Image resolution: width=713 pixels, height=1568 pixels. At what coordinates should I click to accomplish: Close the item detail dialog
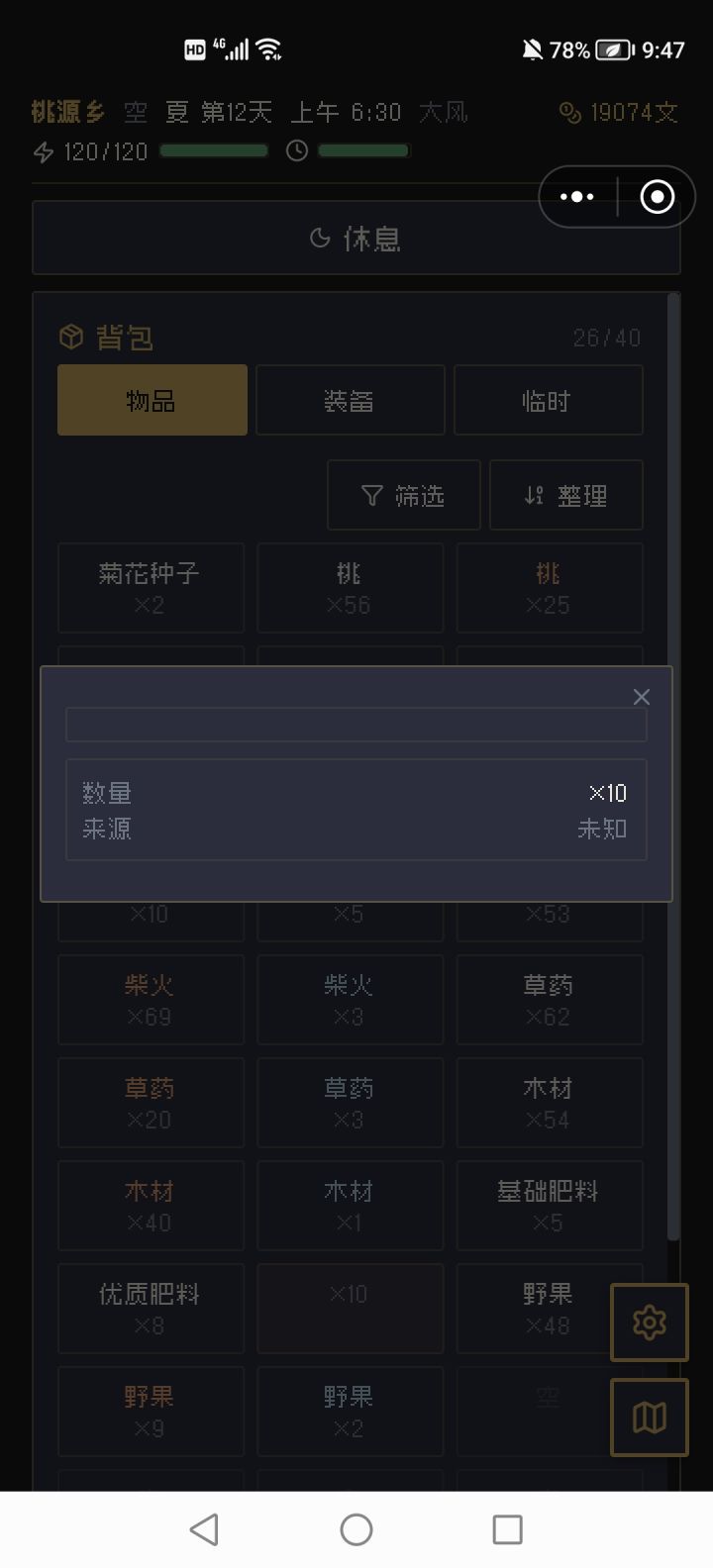pyautogui.click(x=641, y=696)
